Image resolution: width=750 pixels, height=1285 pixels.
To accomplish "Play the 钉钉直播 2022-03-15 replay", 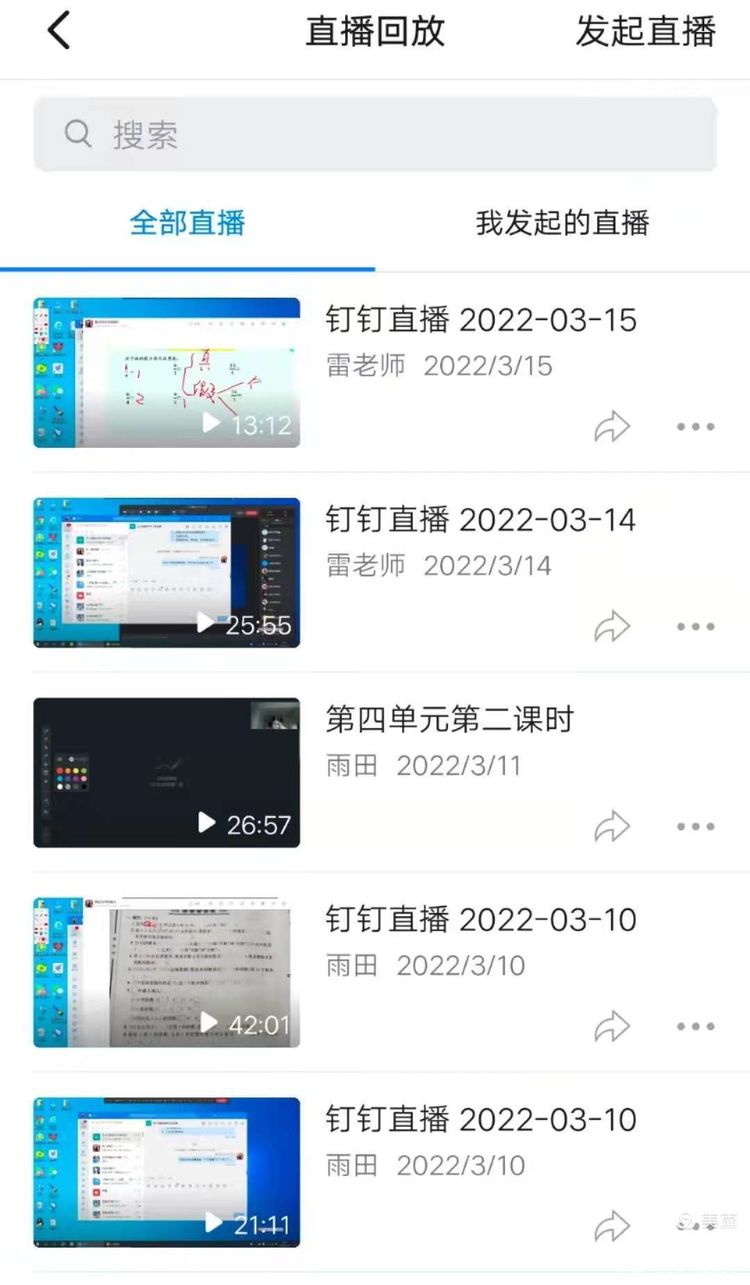I will coord(166,372).
